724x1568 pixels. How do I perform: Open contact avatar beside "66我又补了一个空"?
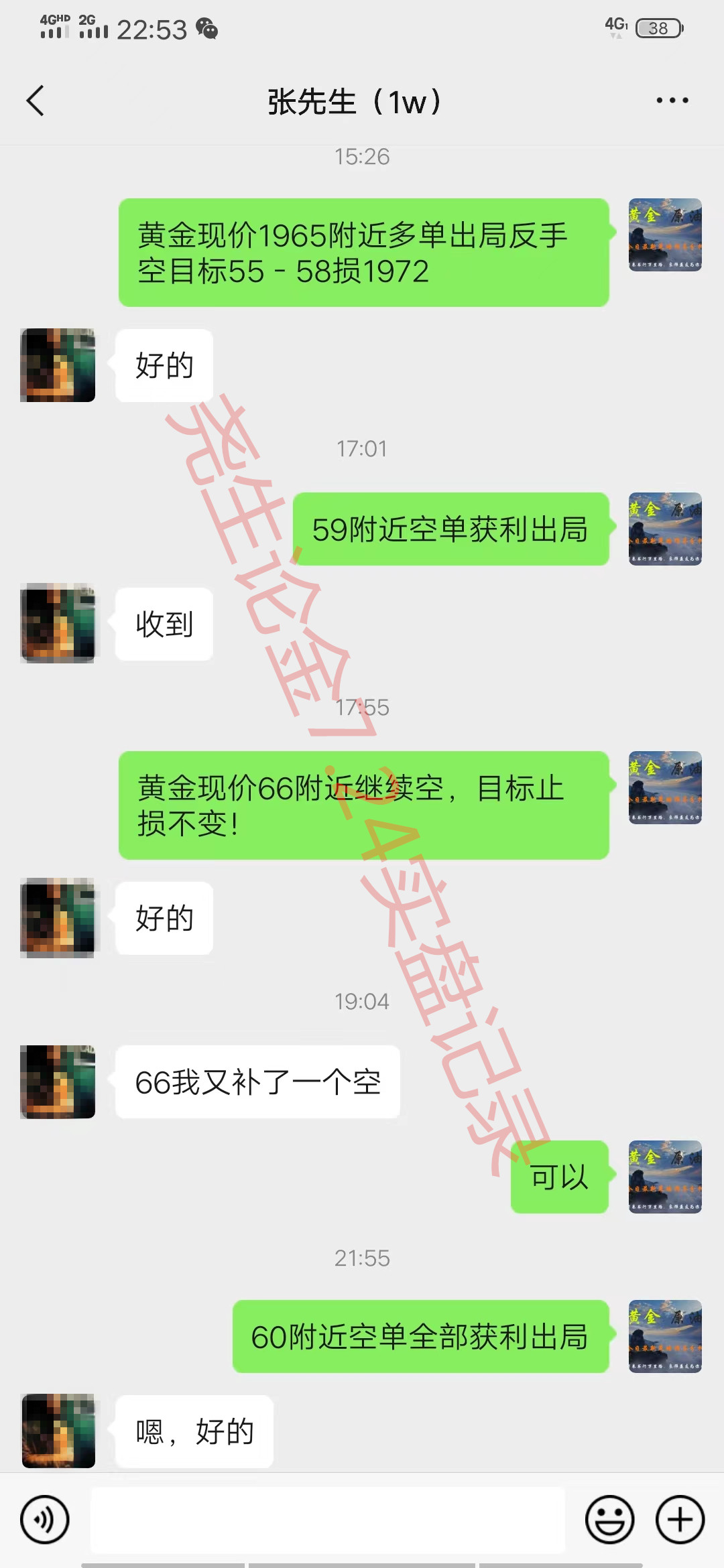[x=58, y=1082]
